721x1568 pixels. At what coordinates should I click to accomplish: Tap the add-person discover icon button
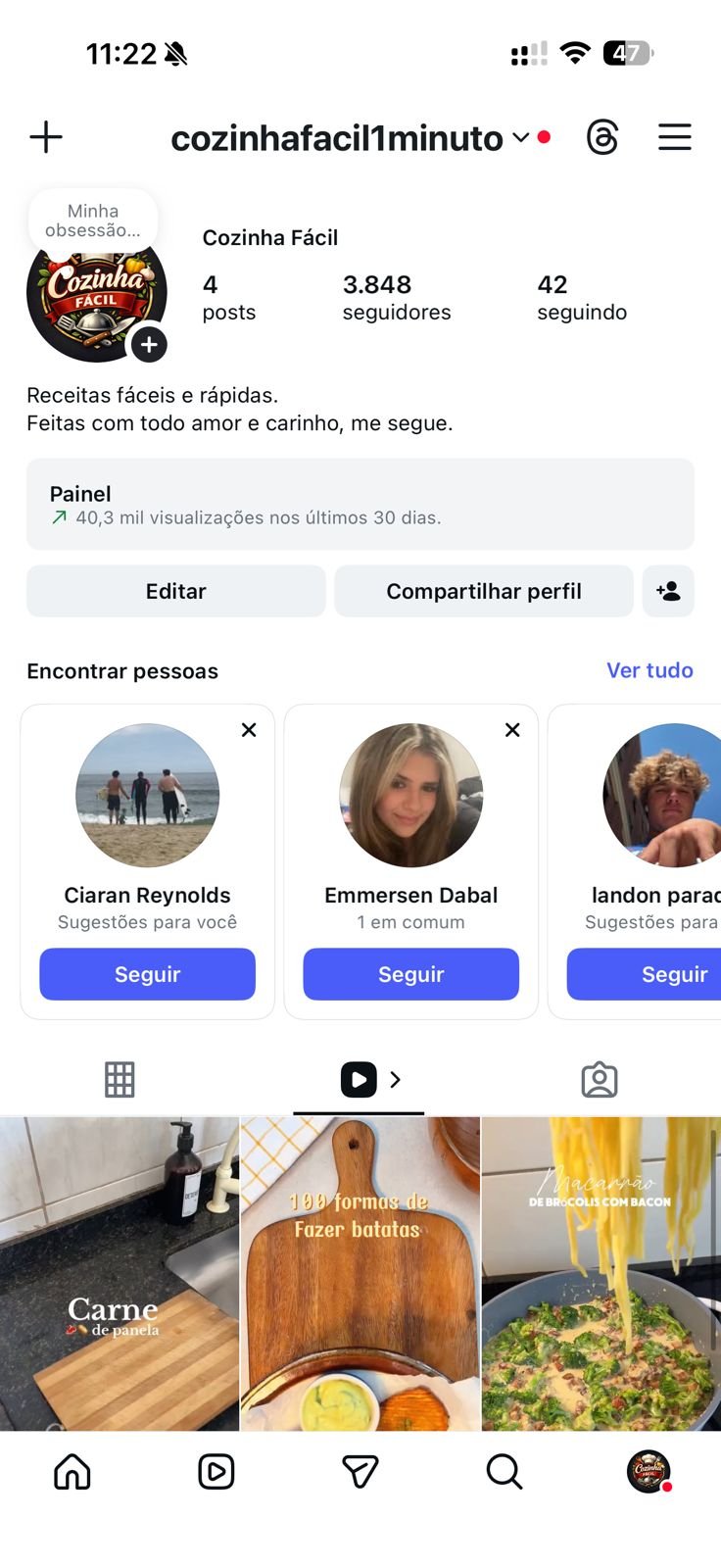point(668,591)
